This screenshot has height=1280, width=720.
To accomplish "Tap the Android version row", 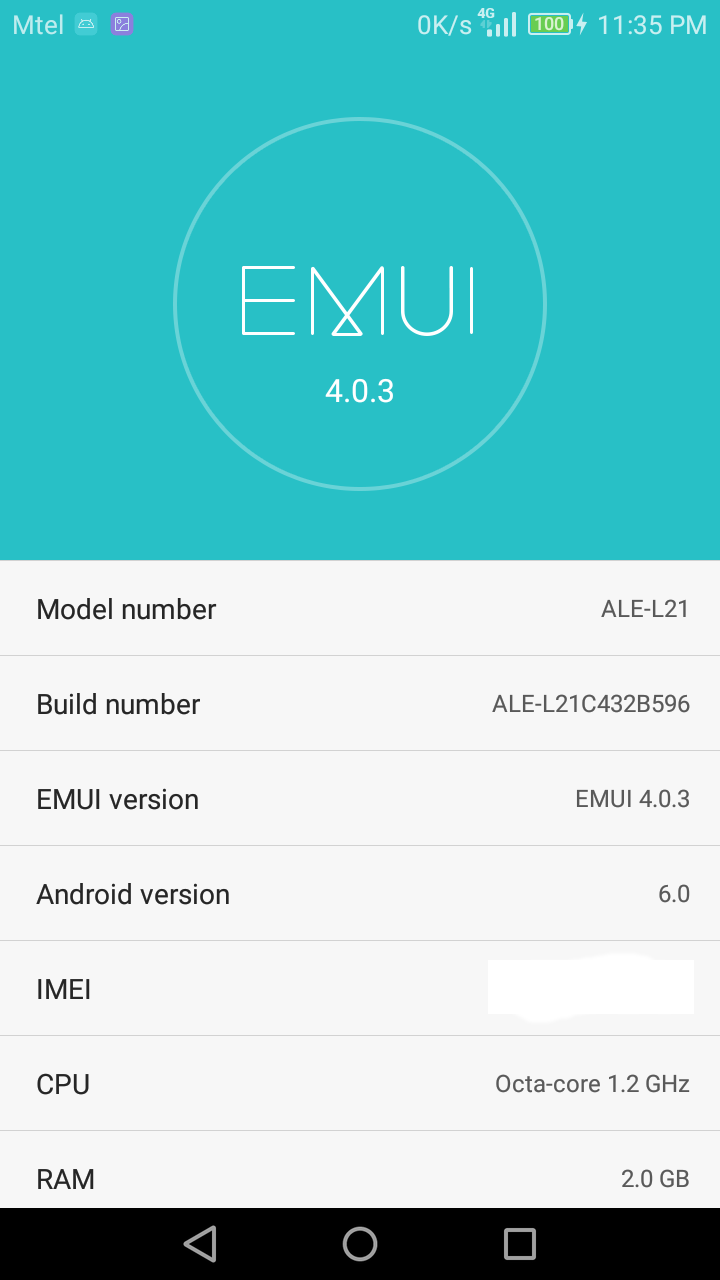I will [x=360, y=894].
